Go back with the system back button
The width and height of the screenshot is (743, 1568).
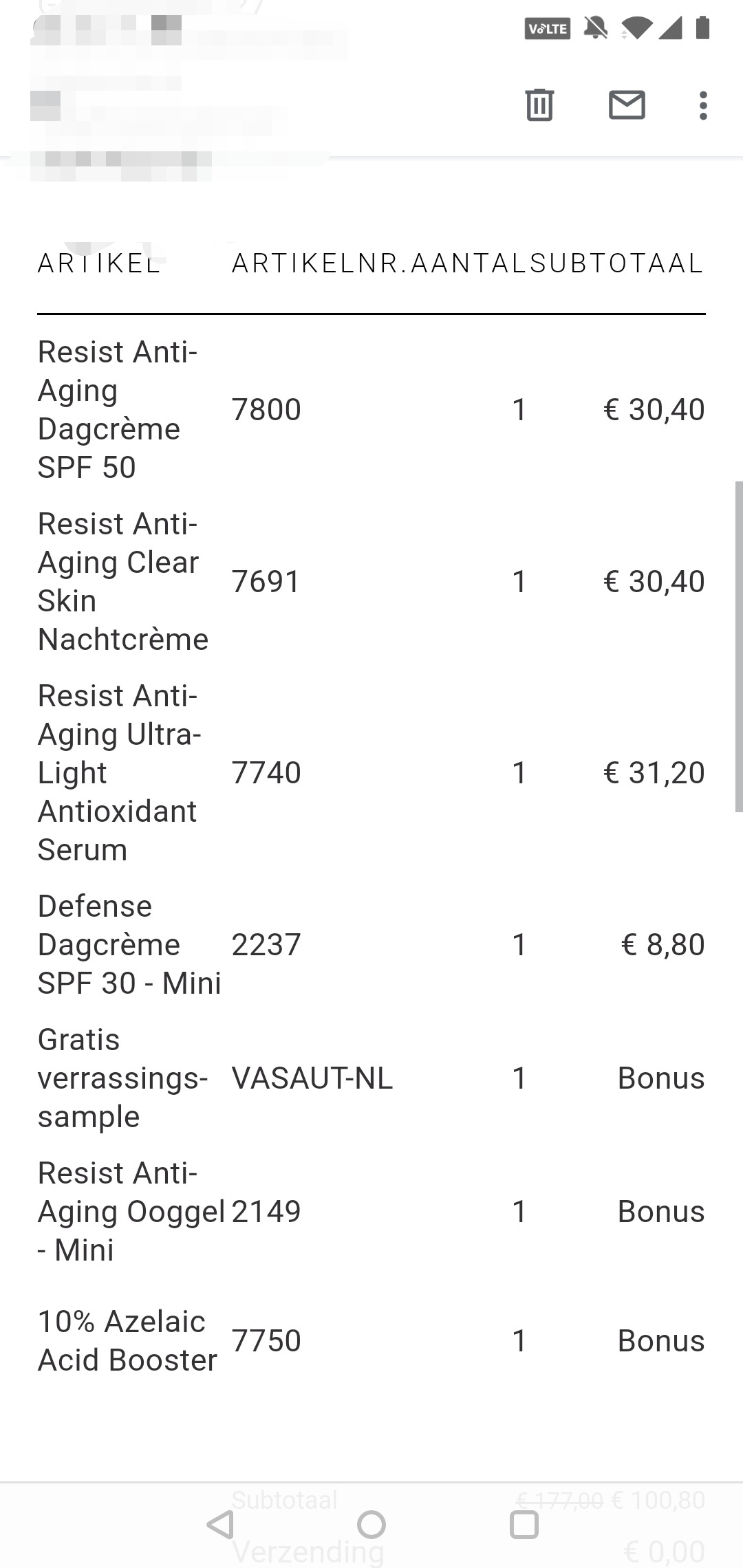point(221,1525)
